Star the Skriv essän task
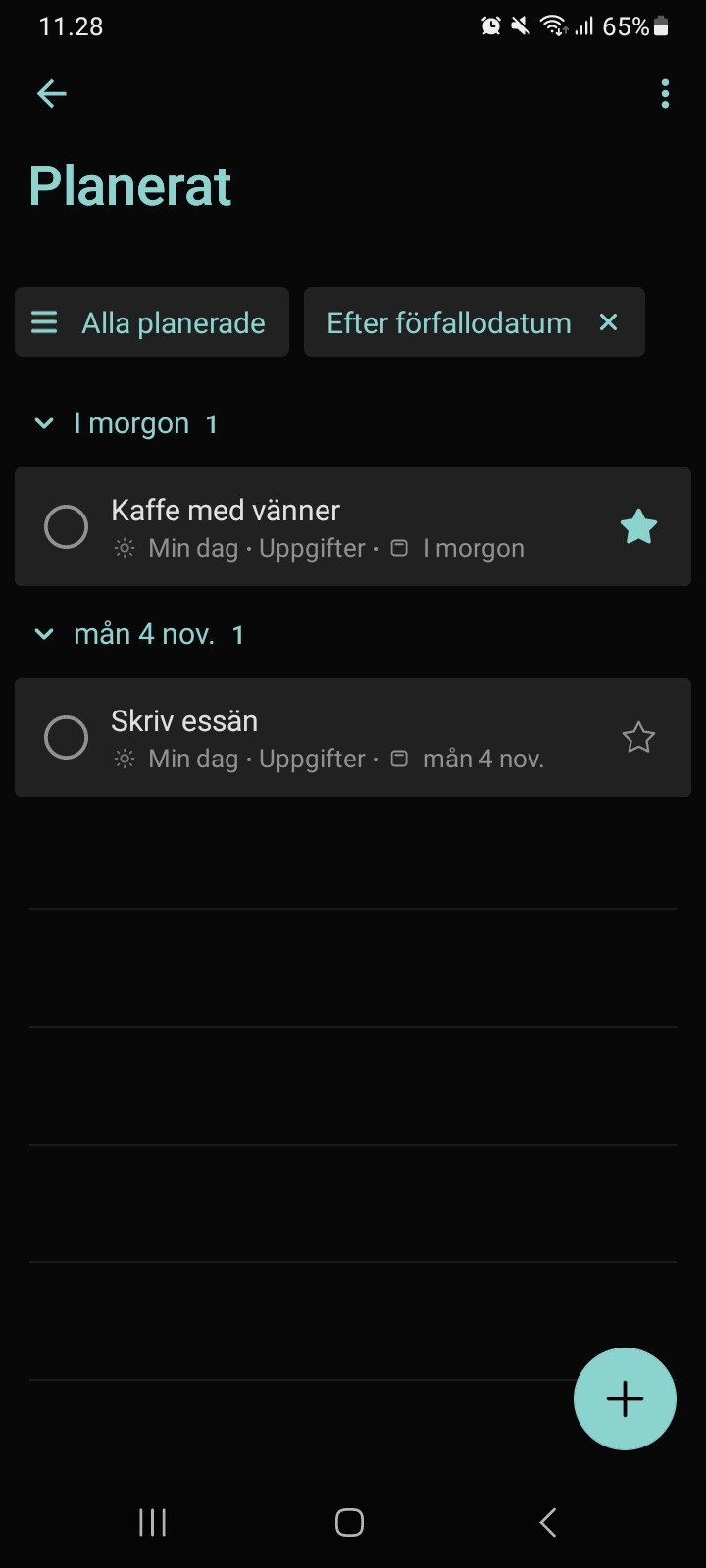This screenshot has width=706, height=1568. pos(638,738)
